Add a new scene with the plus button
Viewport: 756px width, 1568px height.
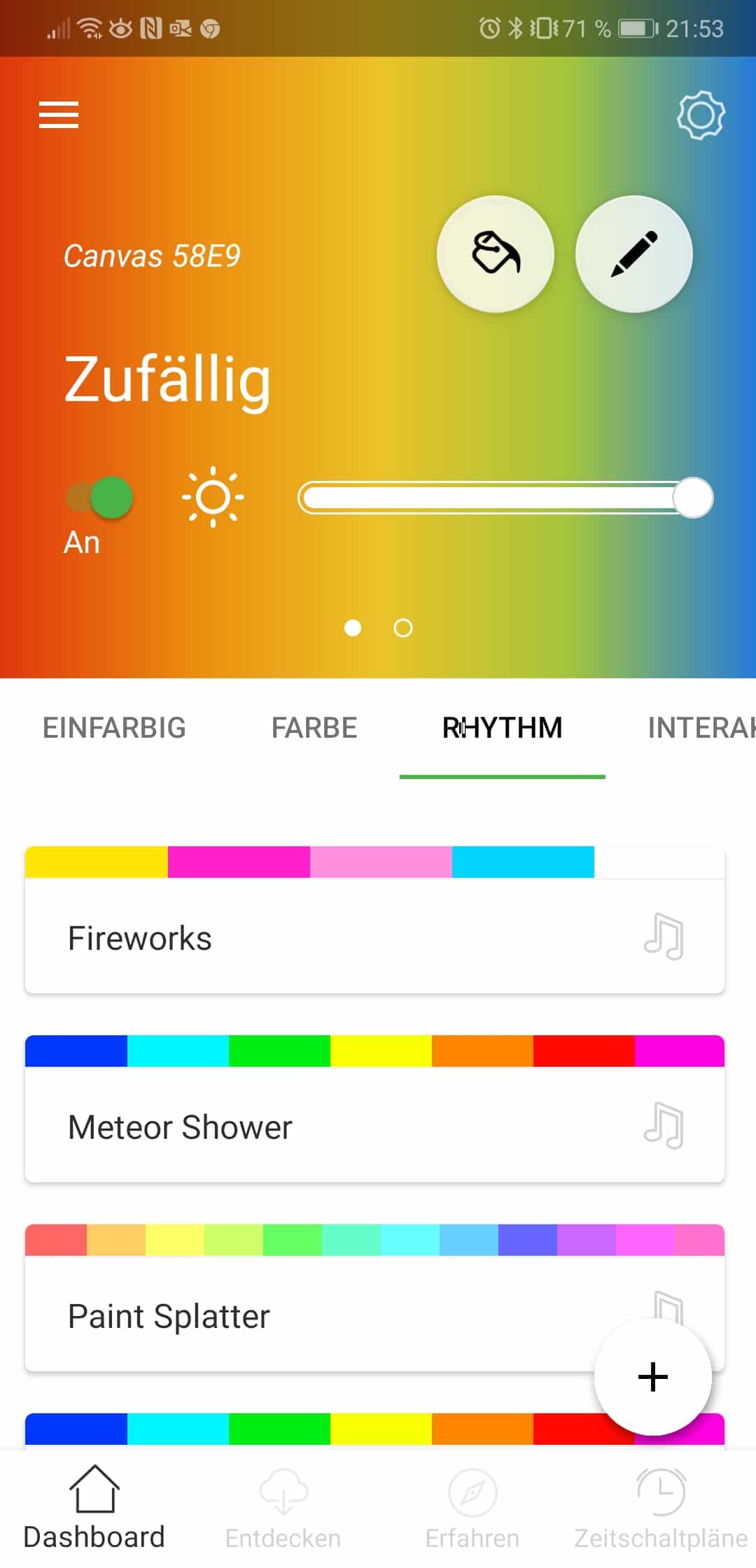tap(652, 1376)
